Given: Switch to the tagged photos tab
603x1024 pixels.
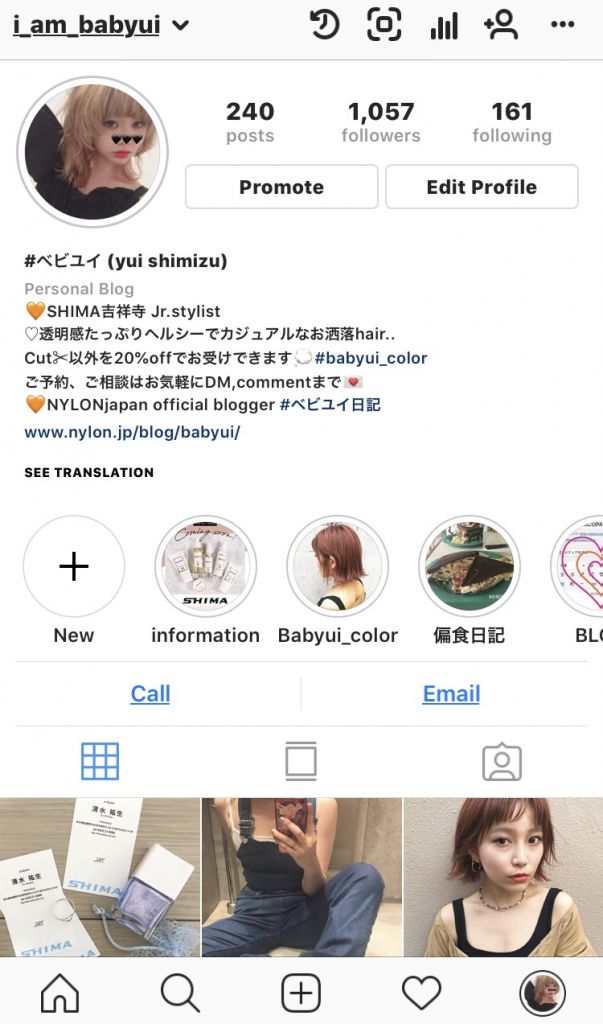Looking at the screenshot, I should [x=501, y=762].
